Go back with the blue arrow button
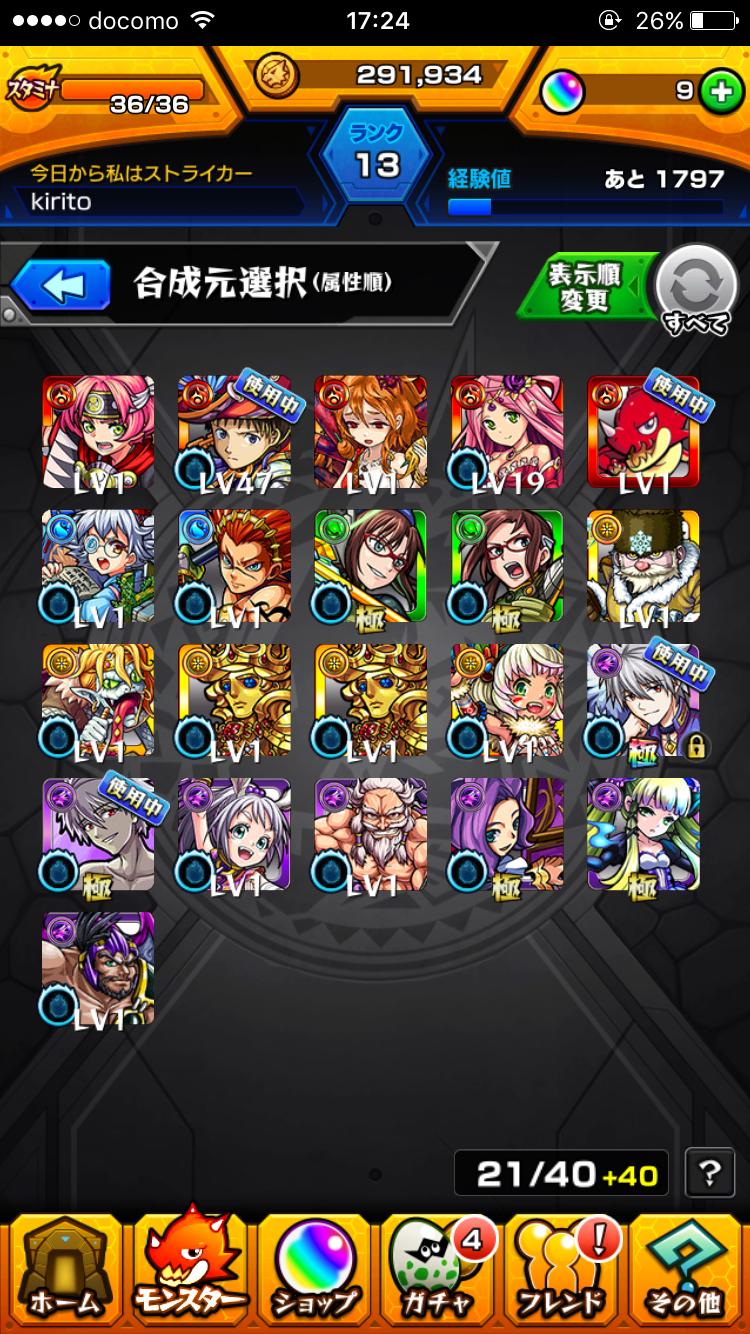The width and height of the screenshot is (750, 1334). pyautogui.click(x=60, y=286)
